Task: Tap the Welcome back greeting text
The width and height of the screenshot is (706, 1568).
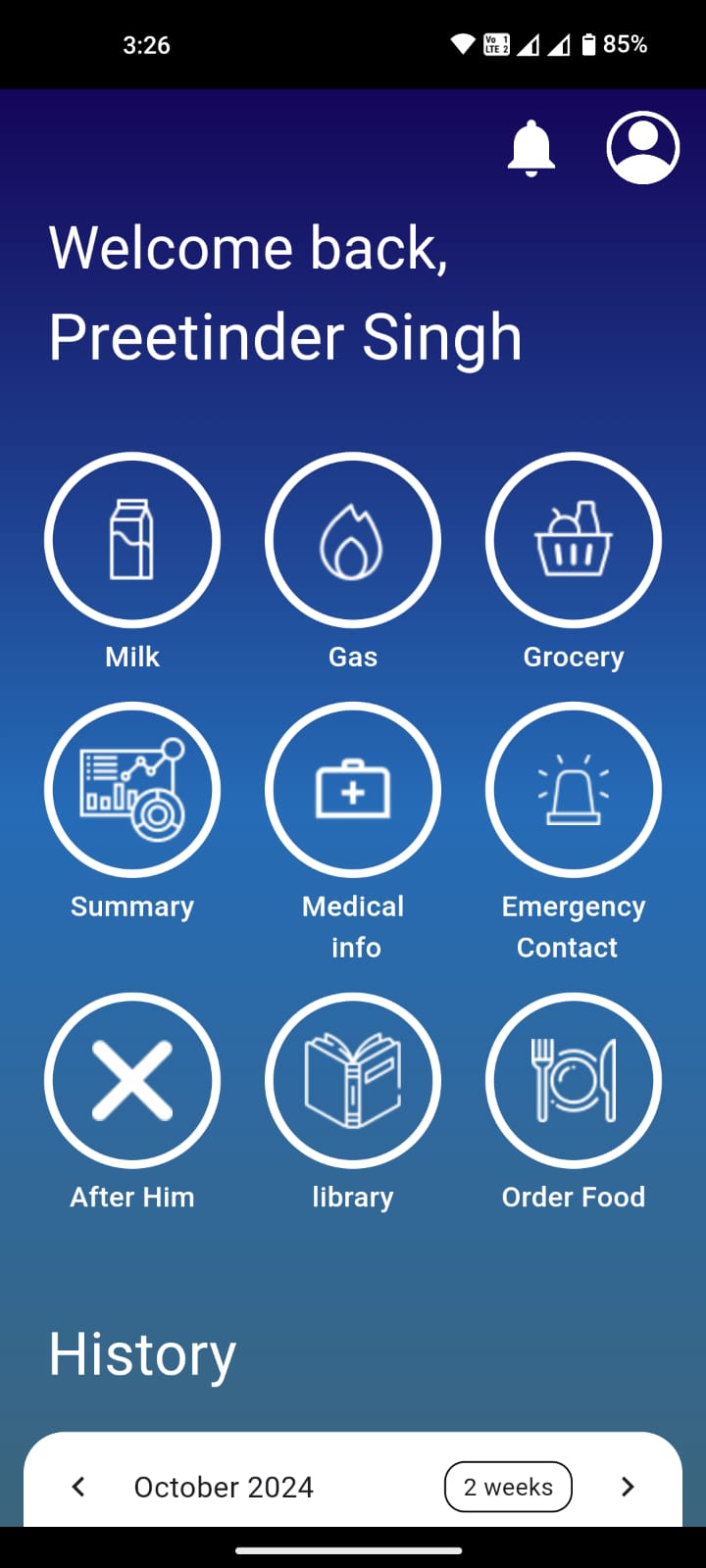Action: pos(250,248)
